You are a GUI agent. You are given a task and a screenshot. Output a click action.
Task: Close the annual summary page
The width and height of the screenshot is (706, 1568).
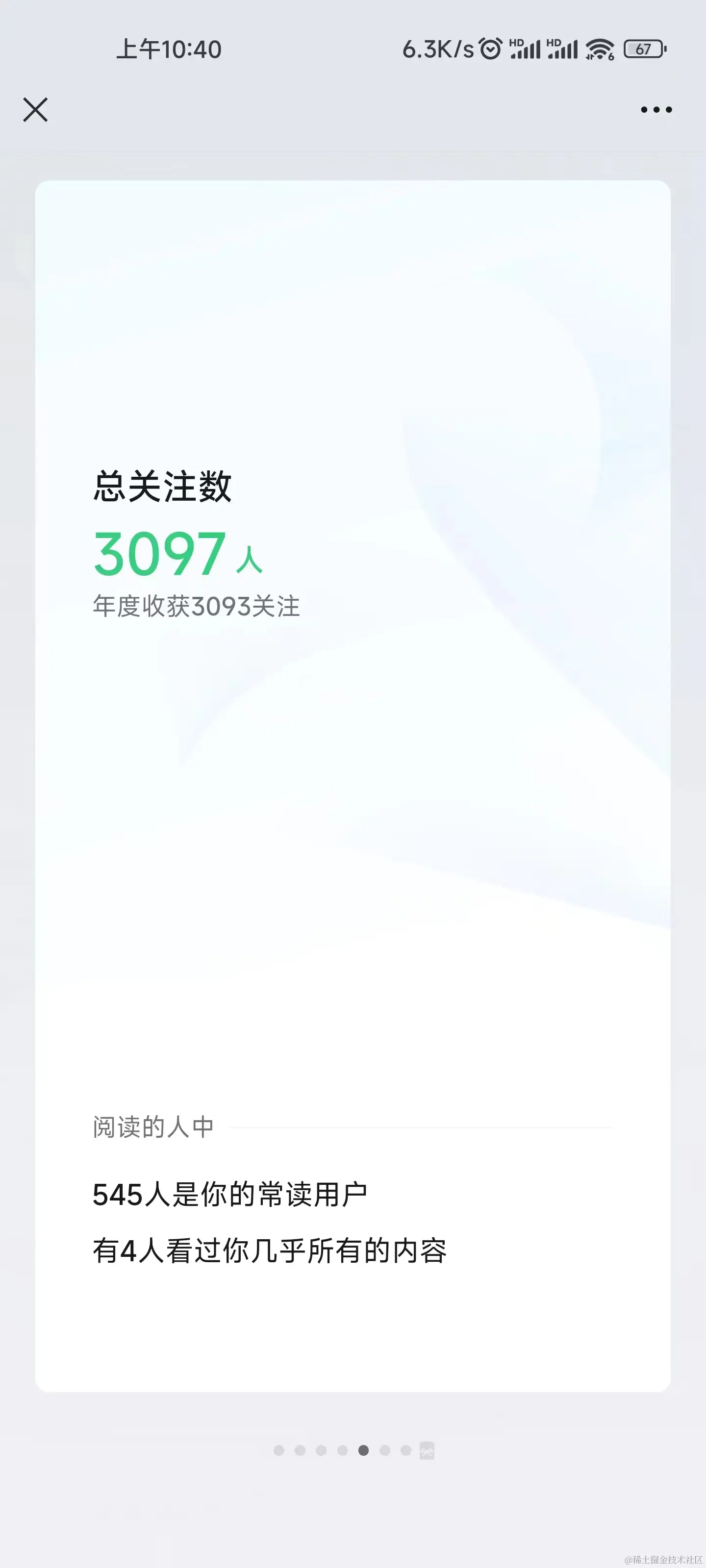(35, 110)
